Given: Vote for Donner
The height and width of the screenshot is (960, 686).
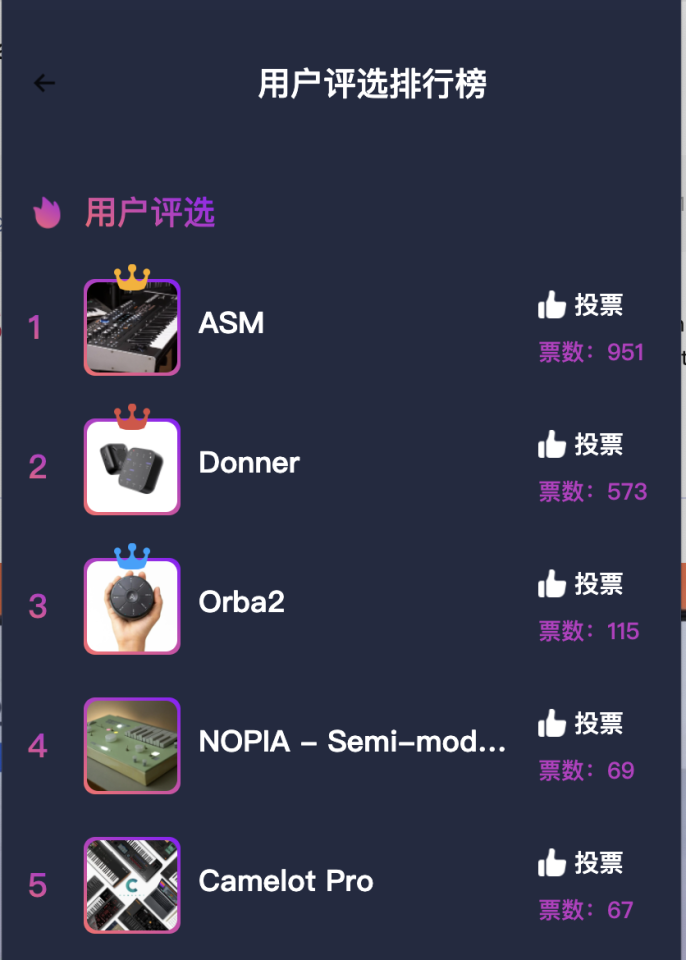Looking at the screenshot, I should pyautogui.click(x=581, y=445).
